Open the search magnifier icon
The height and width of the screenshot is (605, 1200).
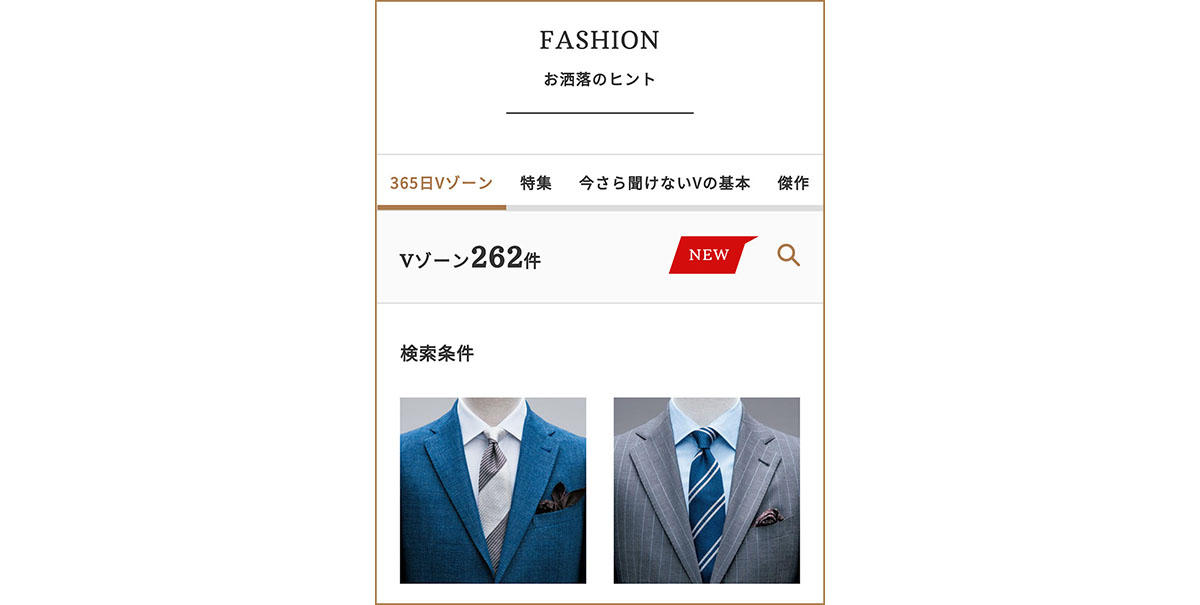788,256
